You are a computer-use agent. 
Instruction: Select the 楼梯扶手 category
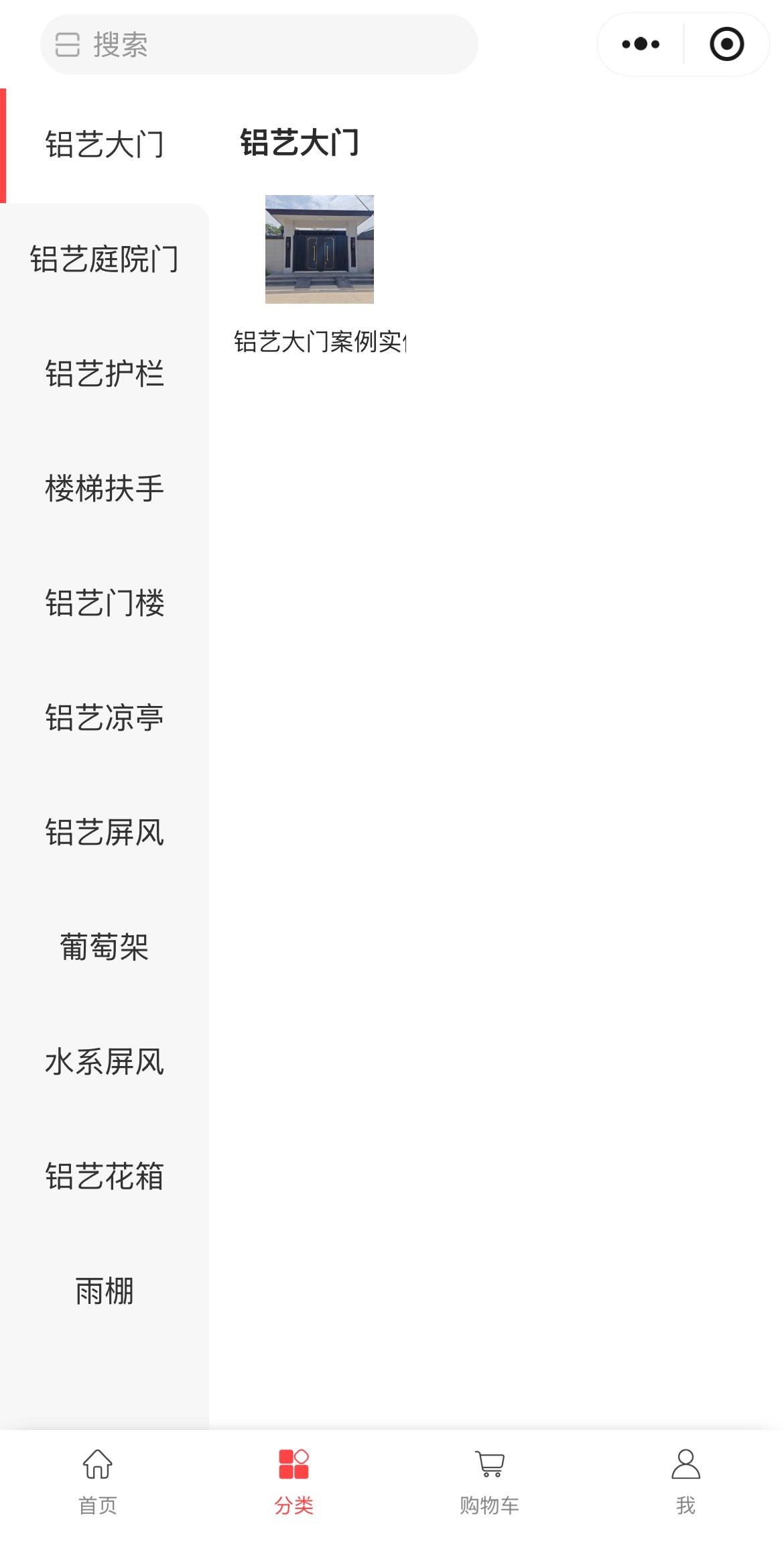click(105, 489)
